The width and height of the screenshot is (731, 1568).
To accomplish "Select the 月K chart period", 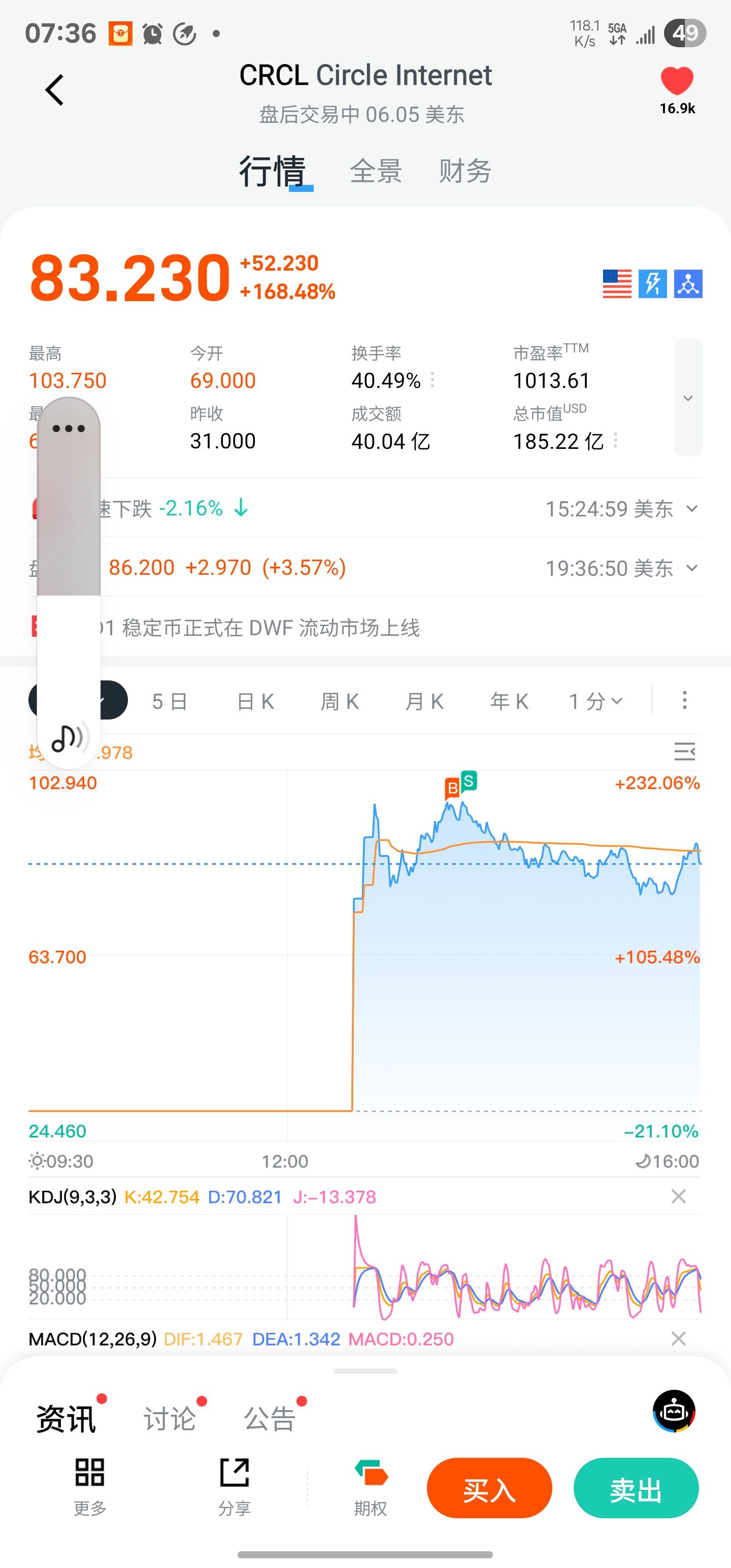I will pyautogui.click(x=424, y=701).
